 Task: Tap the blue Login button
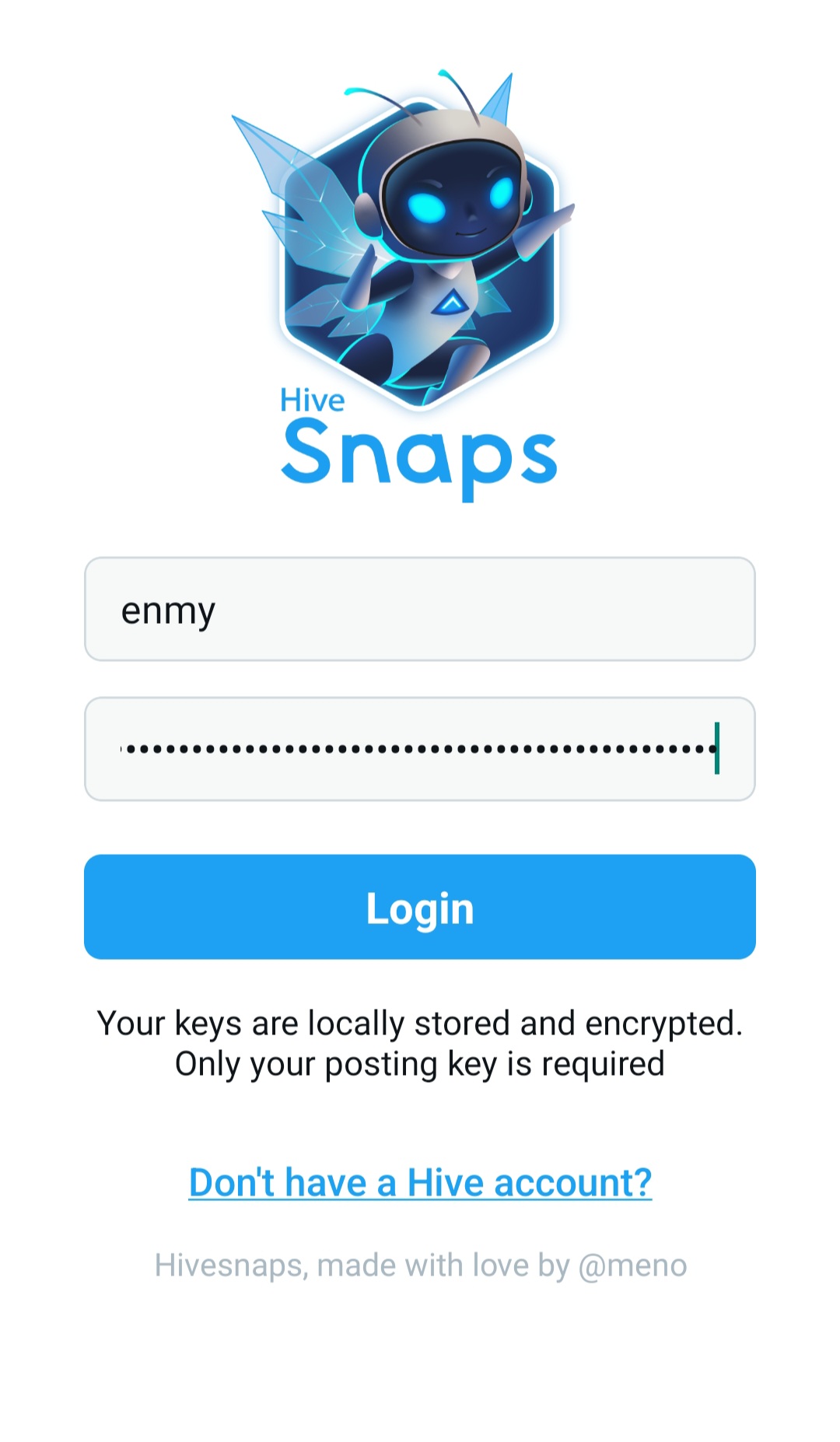(420, 907)
